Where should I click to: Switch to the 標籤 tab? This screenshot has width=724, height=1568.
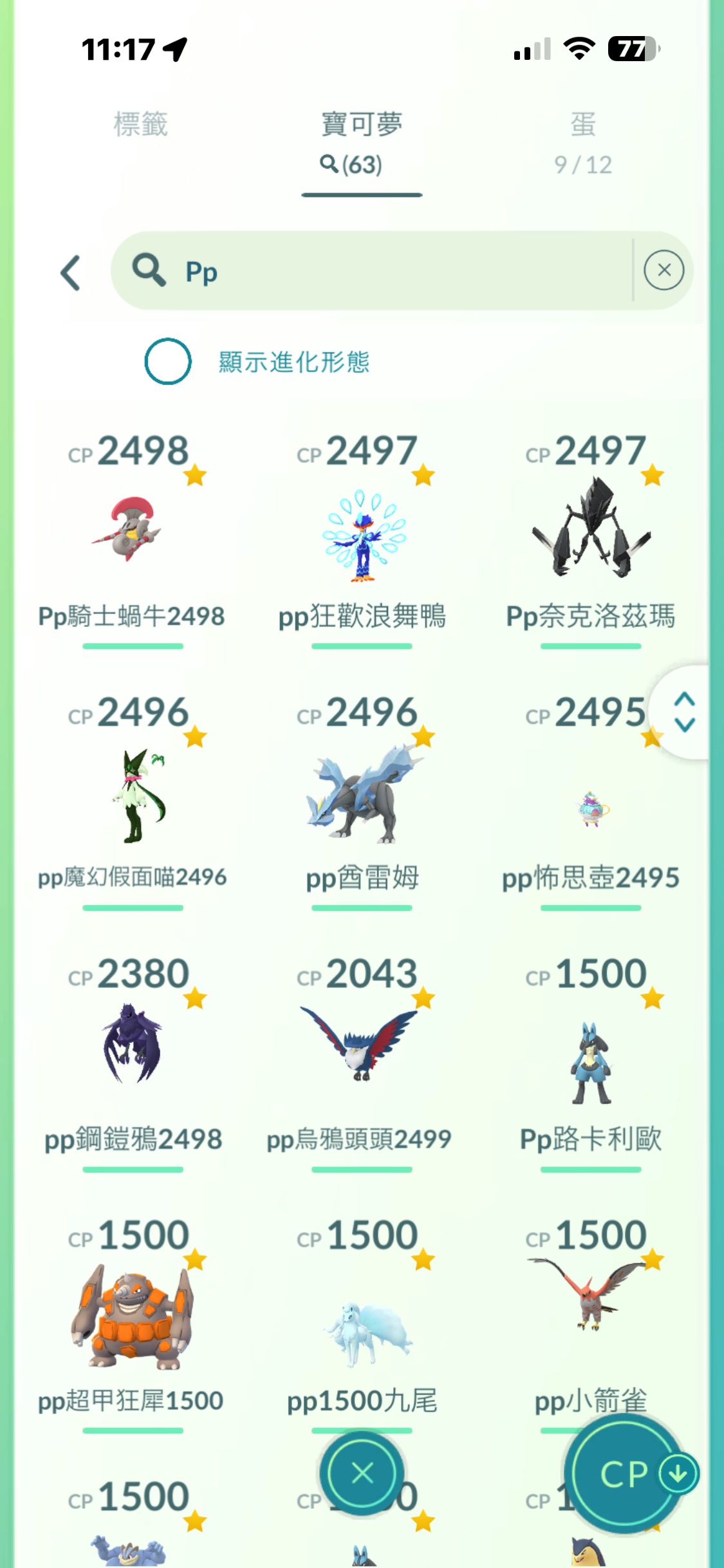tap(140, 125)
